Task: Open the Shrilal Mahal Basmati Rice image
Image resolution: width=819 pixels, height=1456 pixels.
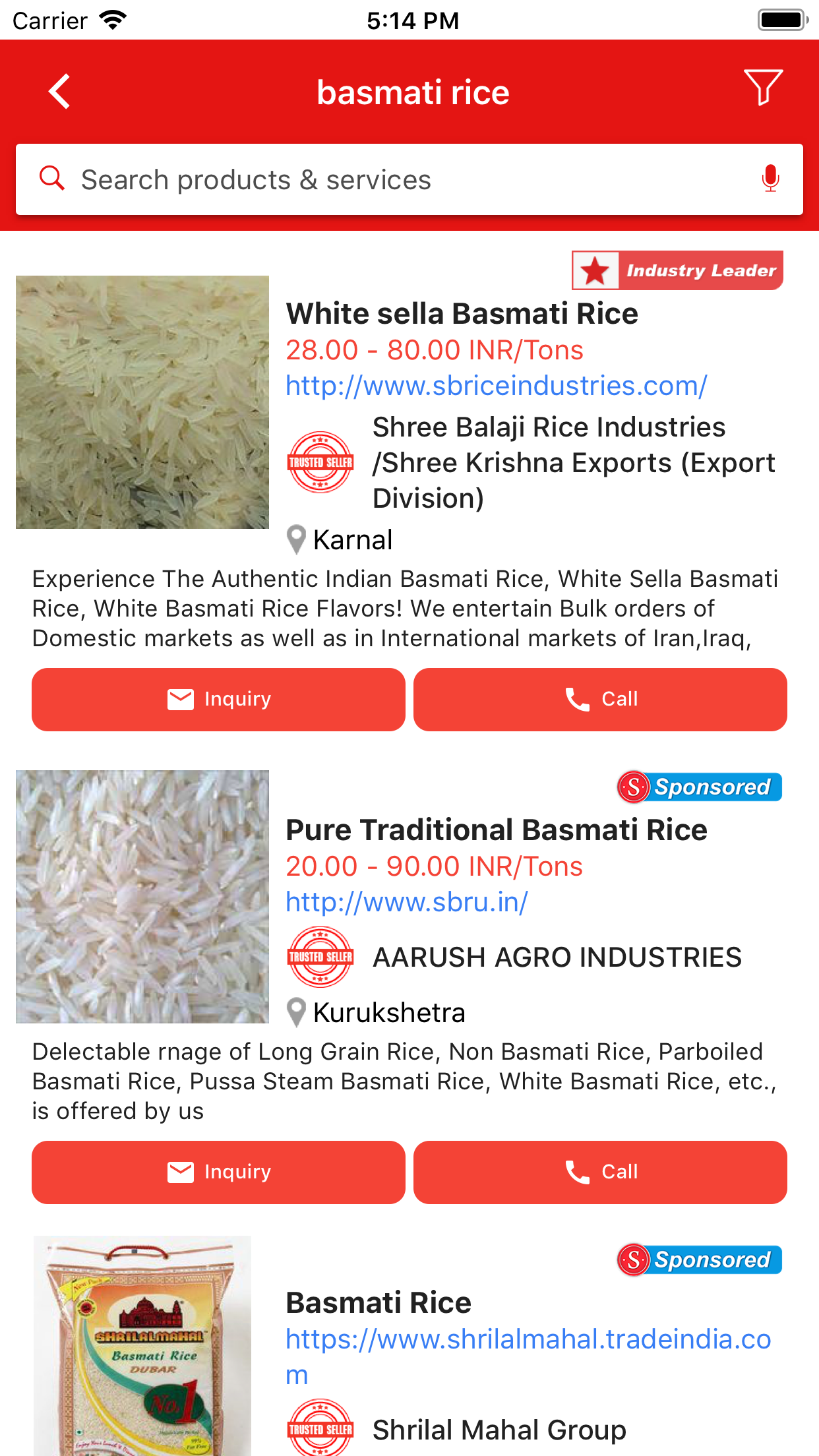Action: click(142, 1345)
